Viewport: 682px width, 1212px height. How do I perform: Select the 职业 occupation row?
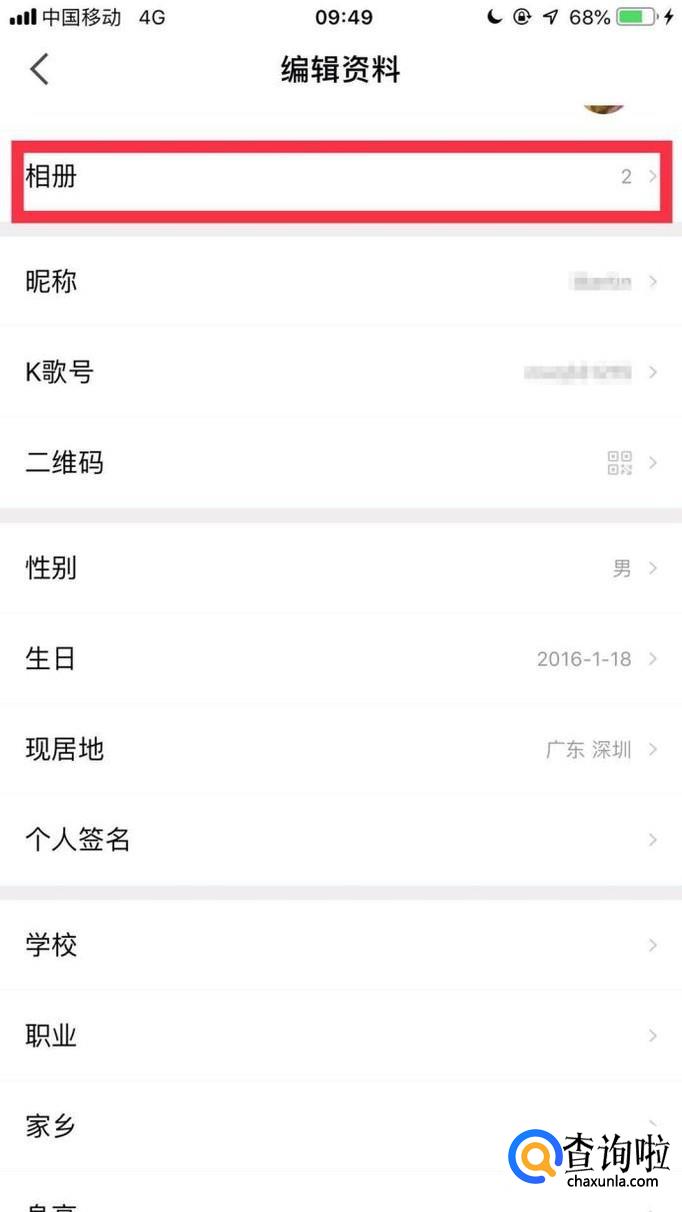click(340, 1036)
